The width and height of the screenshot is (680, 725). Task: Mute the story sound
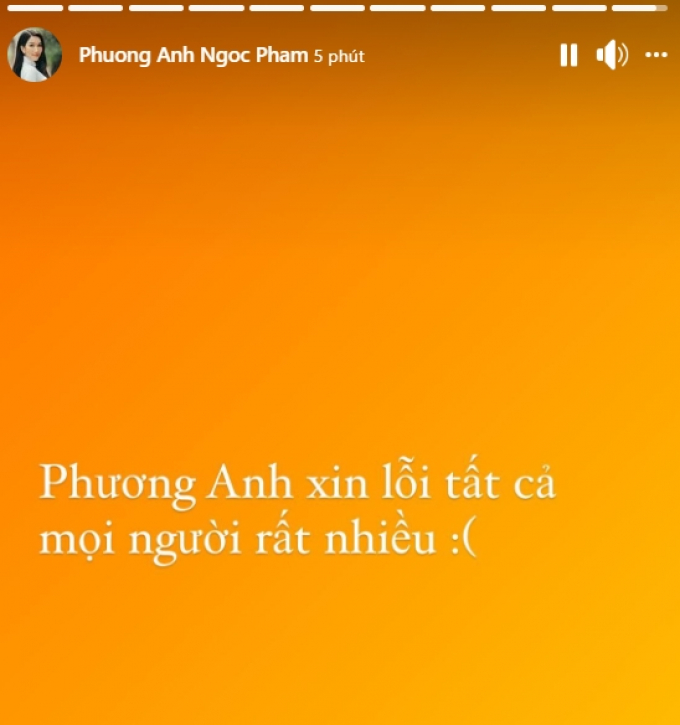coord(611,56)
